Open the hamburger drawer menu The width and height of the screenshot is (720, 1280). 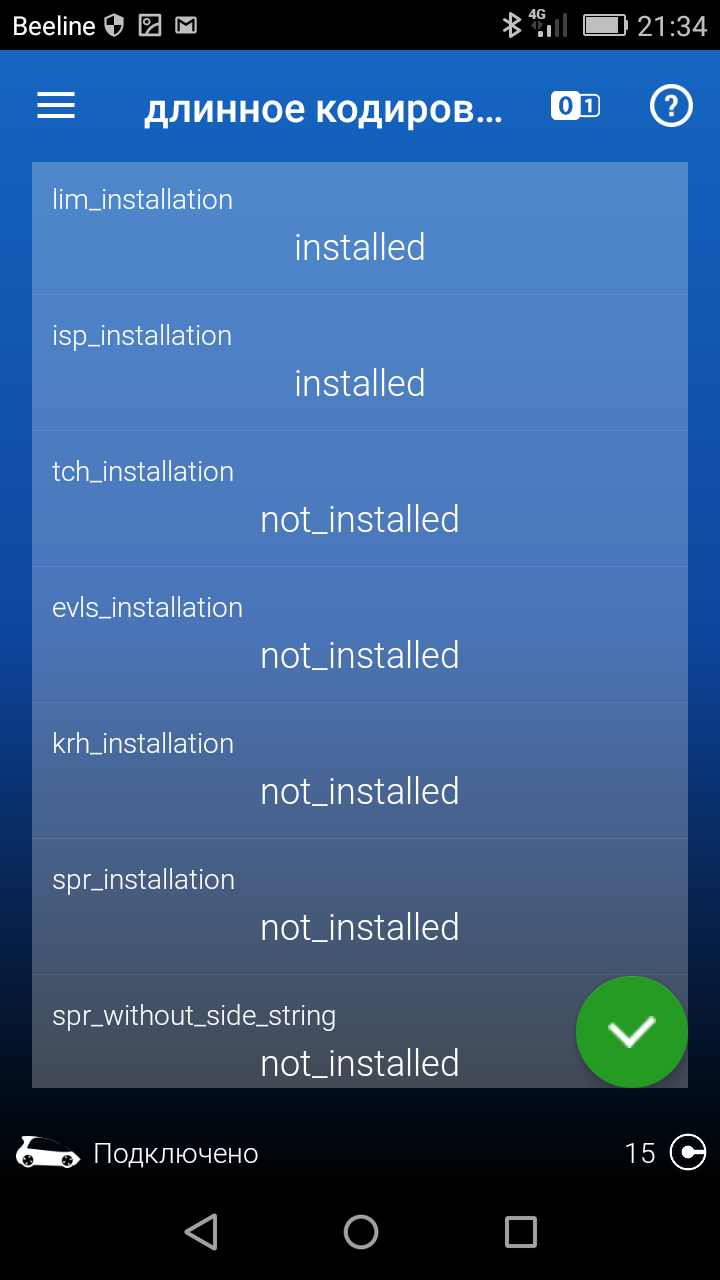point(56,106)
